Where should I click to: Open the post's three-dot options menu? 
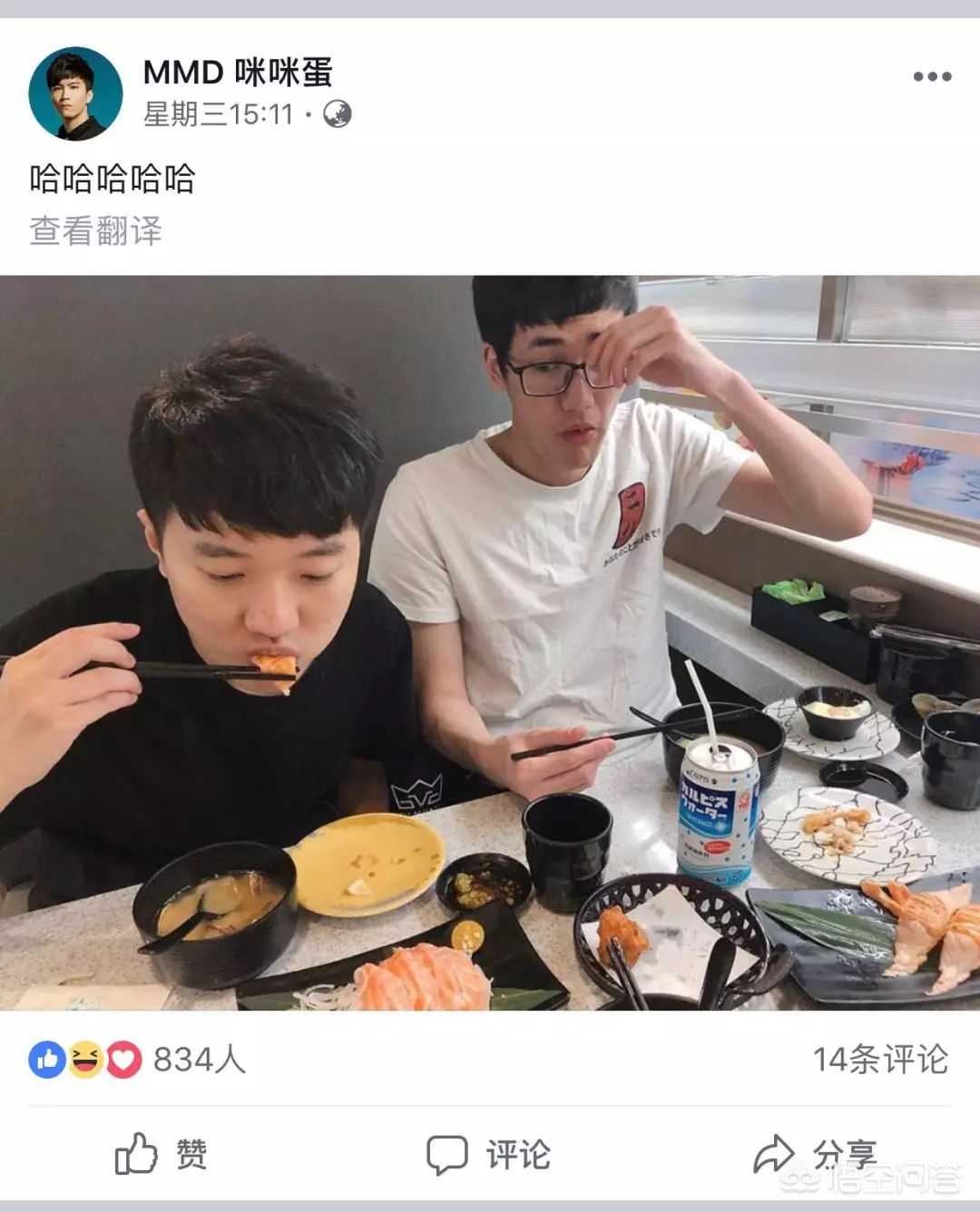(x=932, y=77)
